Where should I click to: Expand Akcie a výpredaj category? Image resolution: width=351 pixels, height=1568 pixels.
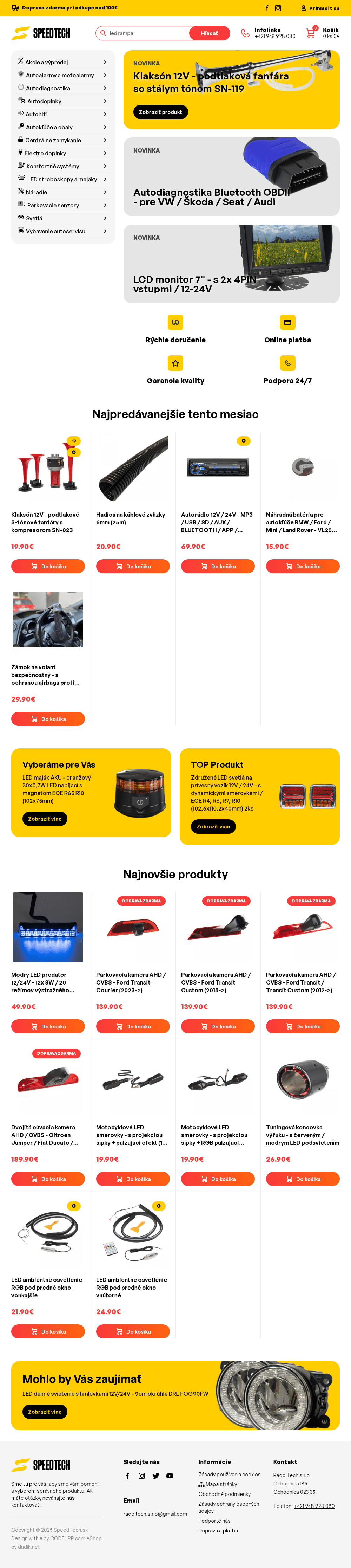(63, 62)
